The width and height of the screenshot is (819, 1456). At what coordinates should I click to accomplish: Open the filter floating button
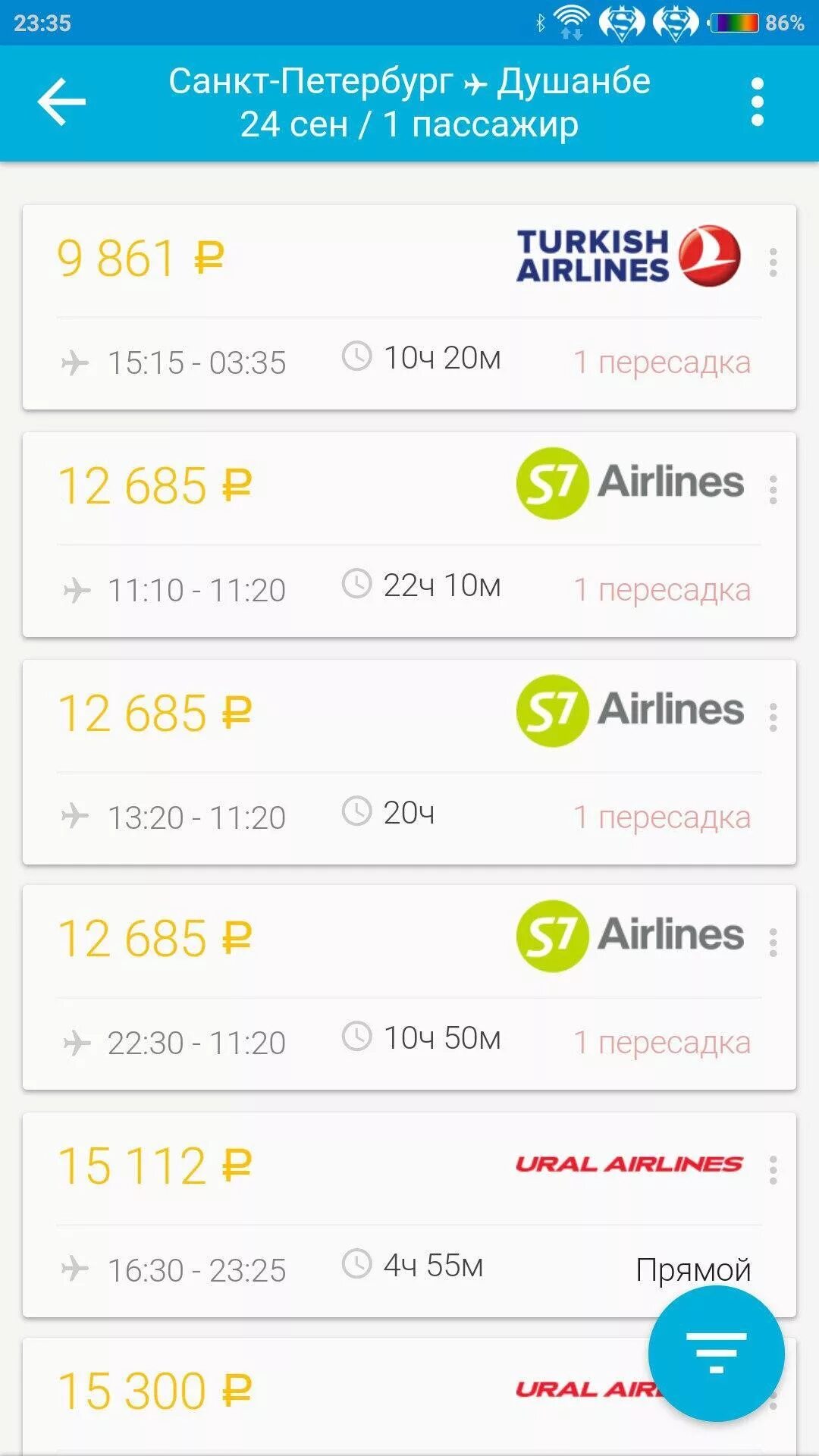click(716, 1353)
